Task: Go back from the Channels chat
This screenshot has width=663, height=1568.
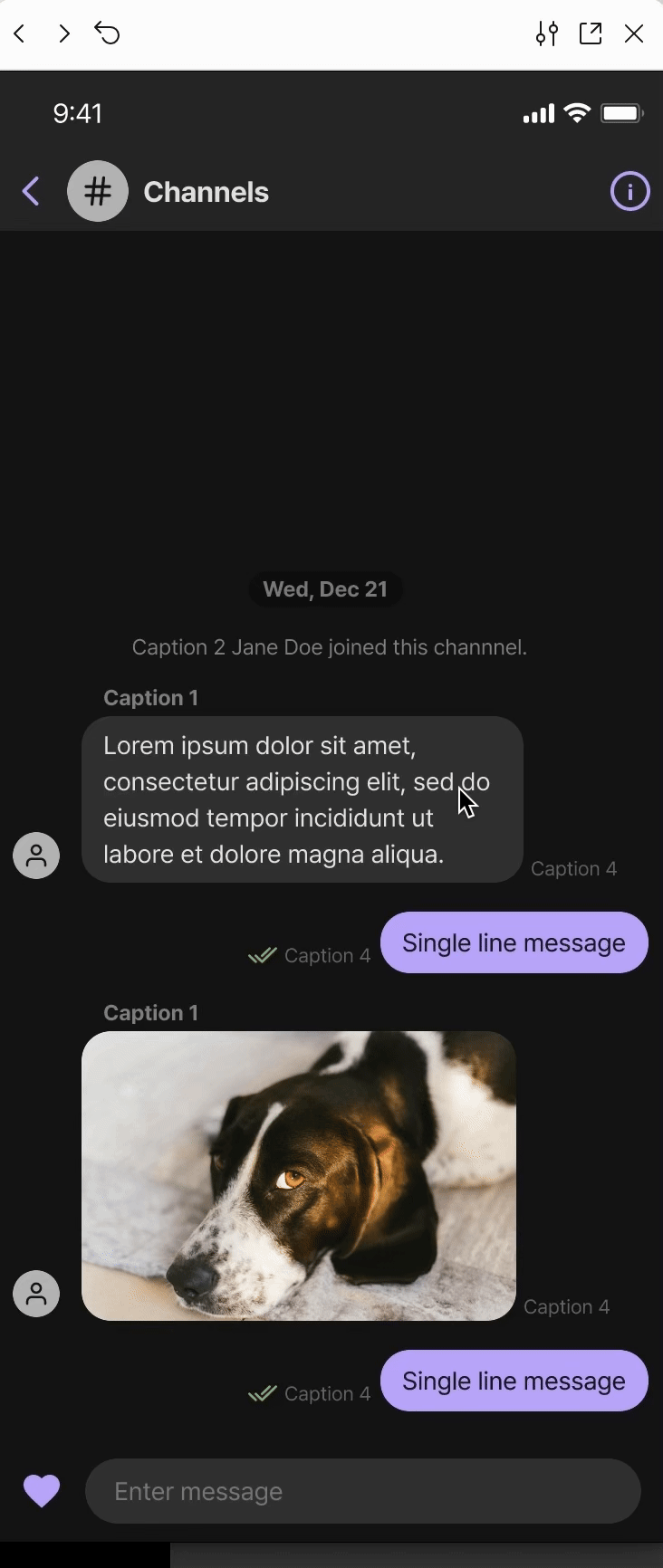Action: coord(31,192)
